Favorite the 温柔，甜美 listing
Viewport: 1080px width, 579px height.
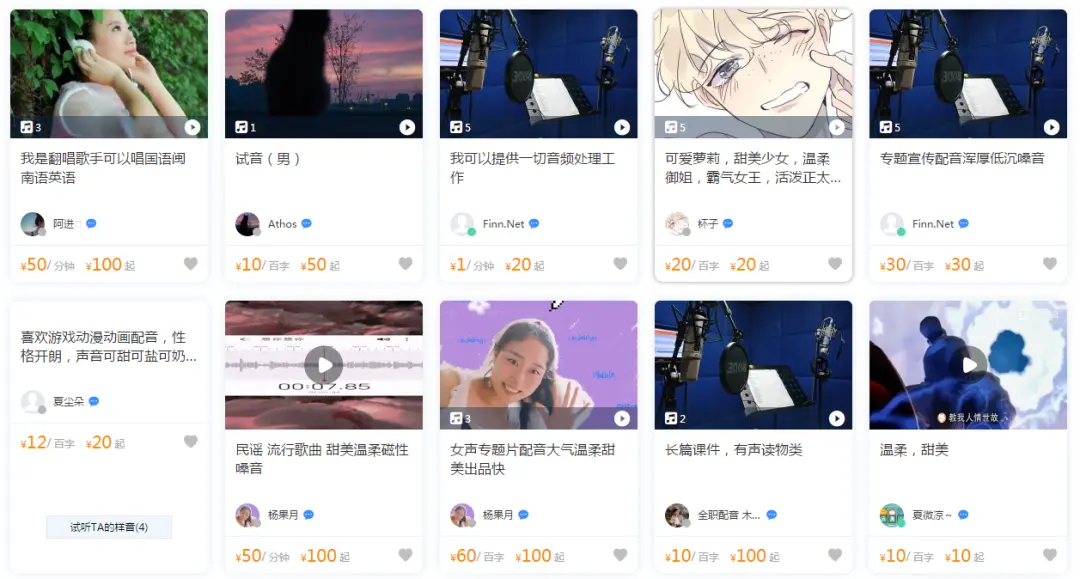pyautogui.click(x=1050, y=555)
